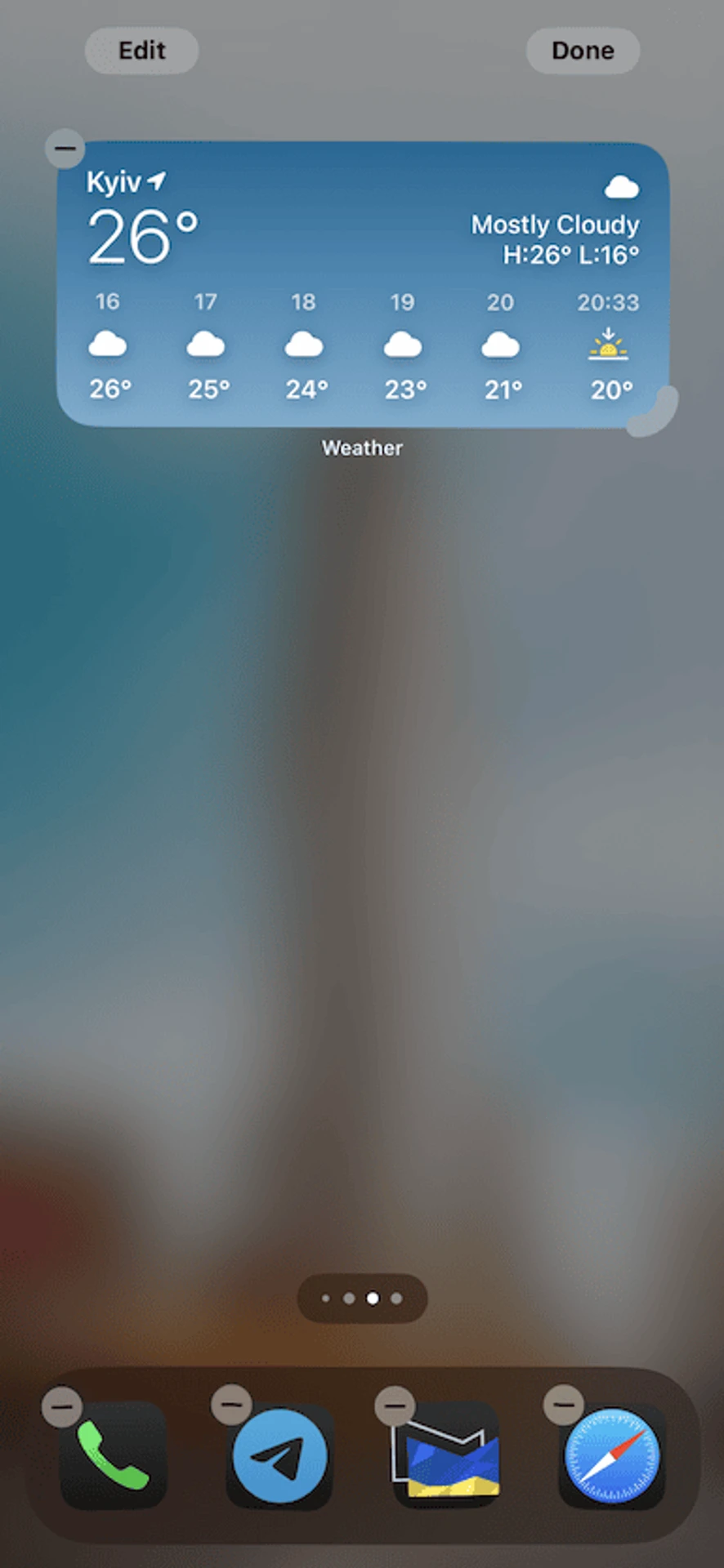Remove Safari via its minus badge
Viewport: 724px width, 1568px height.
click(x=563, y=1405)
